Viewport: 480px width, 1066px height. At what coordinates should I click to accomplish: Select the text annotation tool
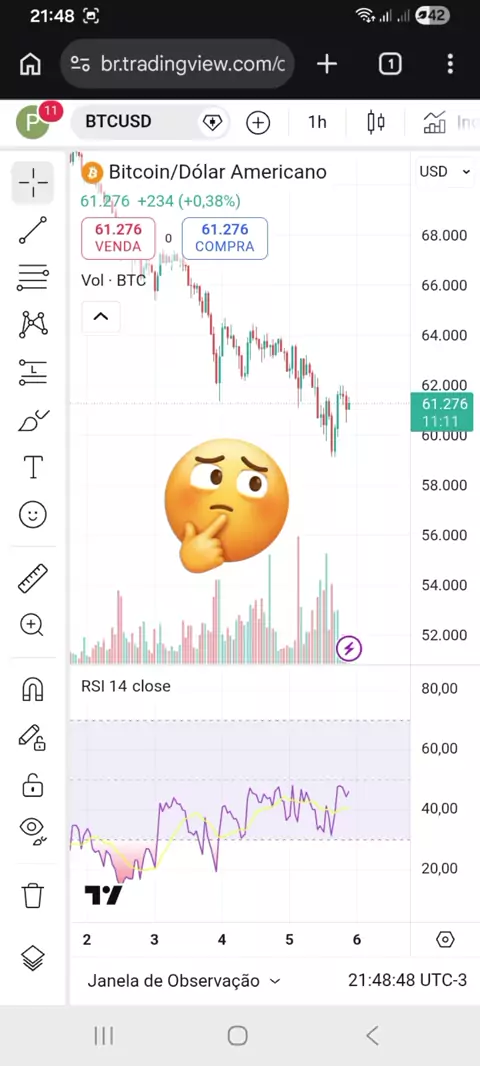click(x=33, y=468)
